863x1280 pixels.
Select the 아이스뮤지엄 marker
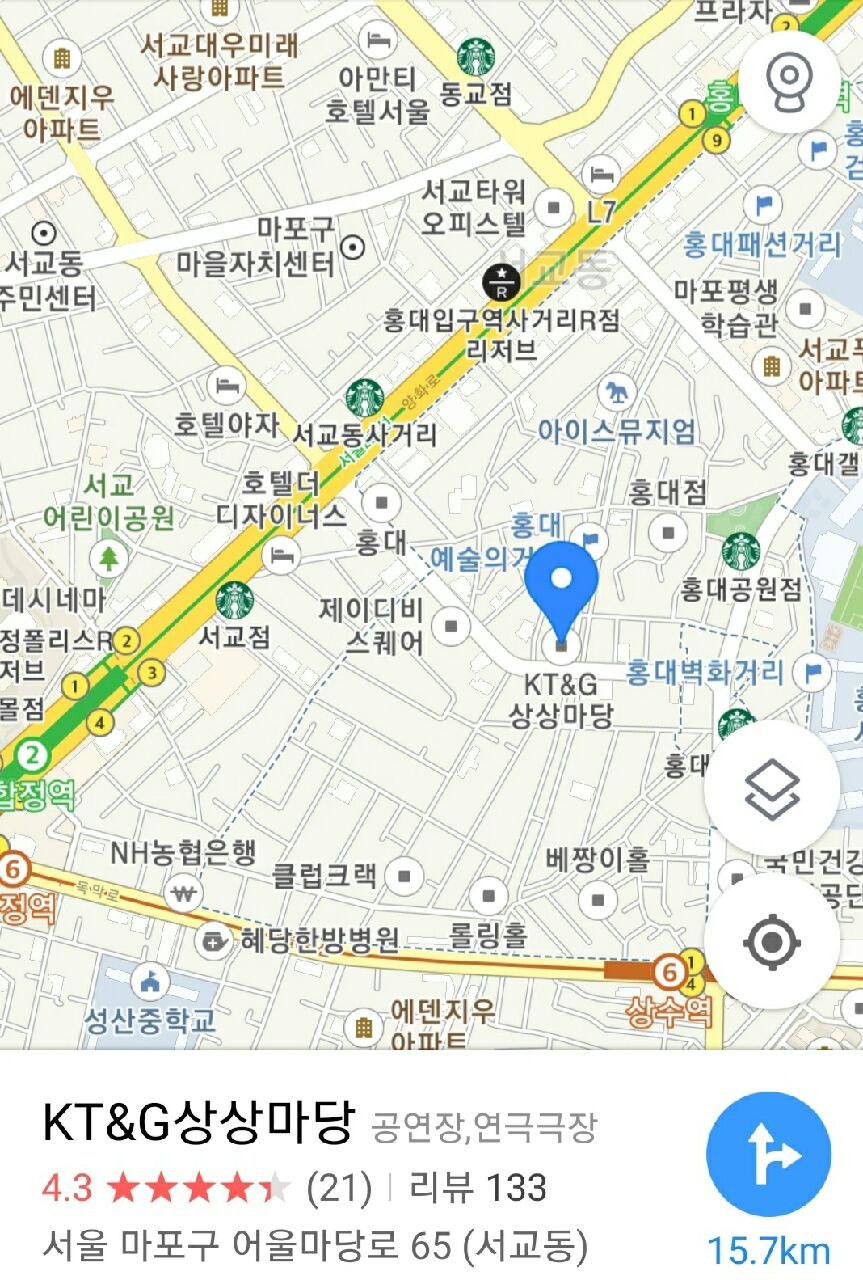[617, 393]
